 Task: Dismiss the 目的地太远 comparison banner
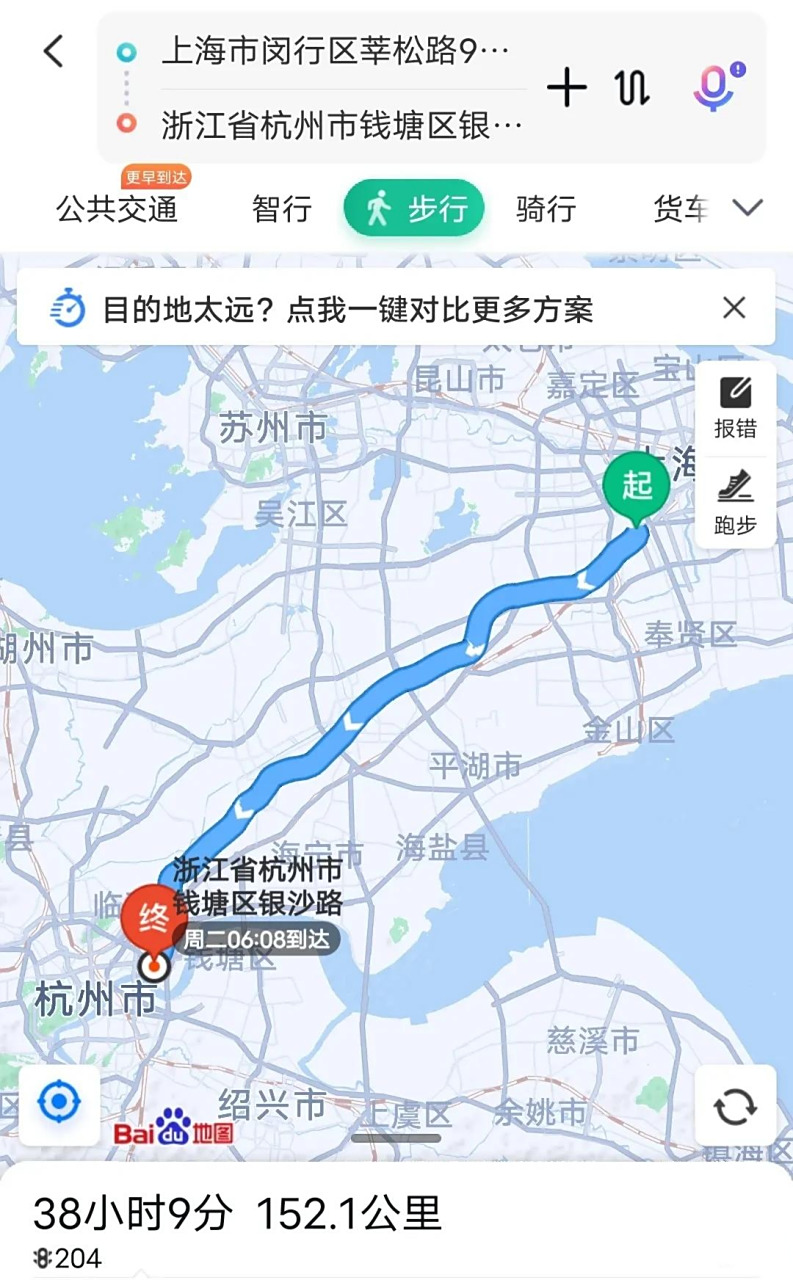(735, 308)
